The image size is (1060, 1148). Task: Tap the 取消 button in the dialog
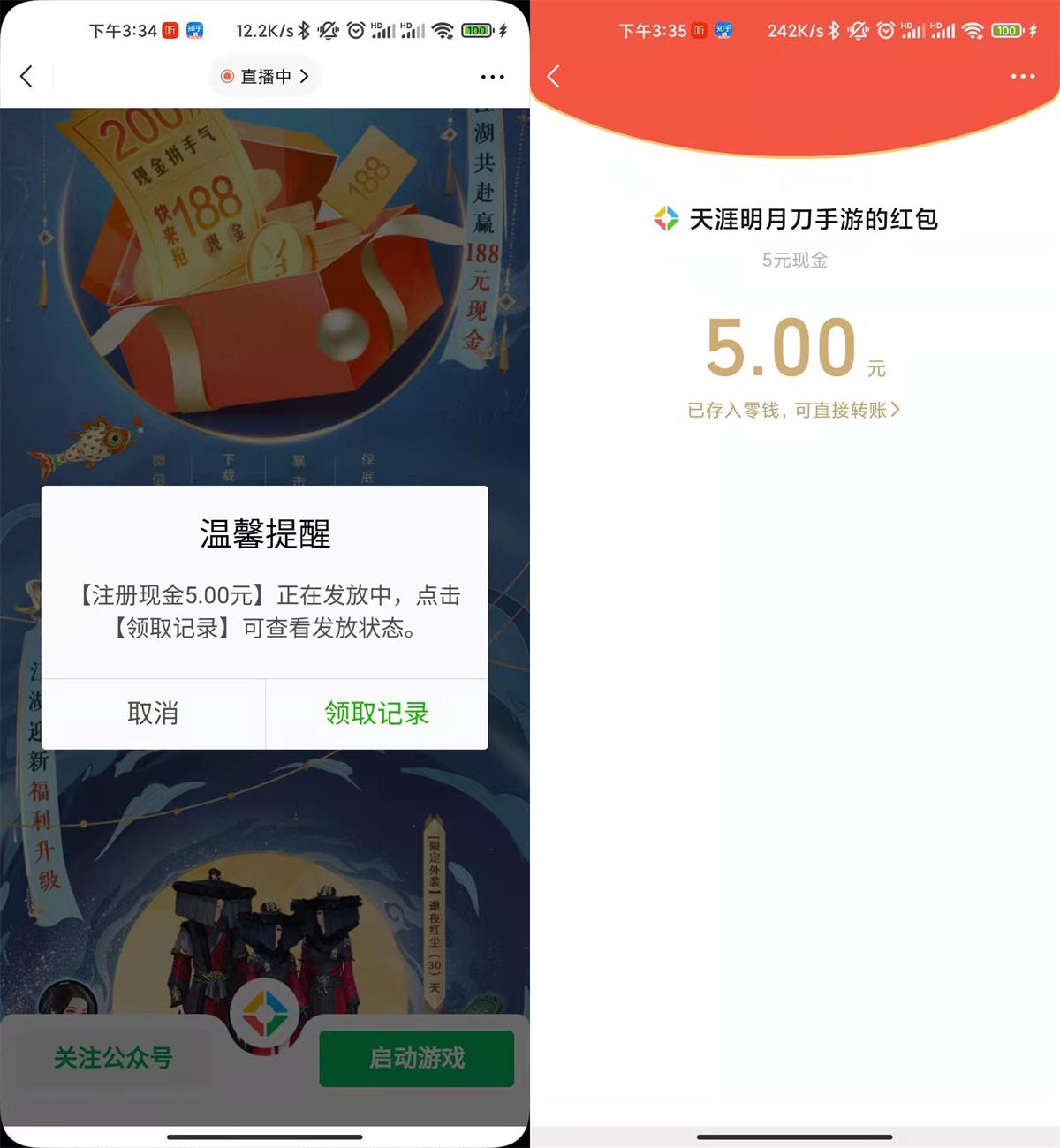click(153, 714)
